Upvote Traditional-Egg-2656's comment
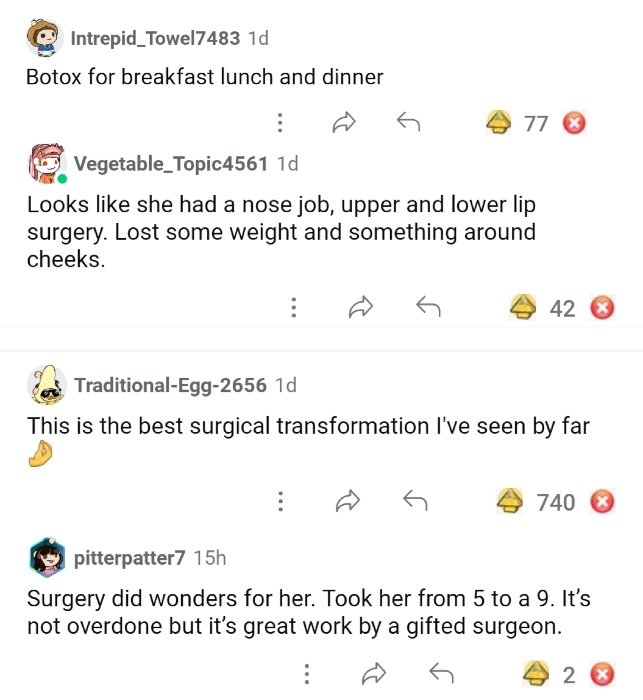 pos(510,501)
